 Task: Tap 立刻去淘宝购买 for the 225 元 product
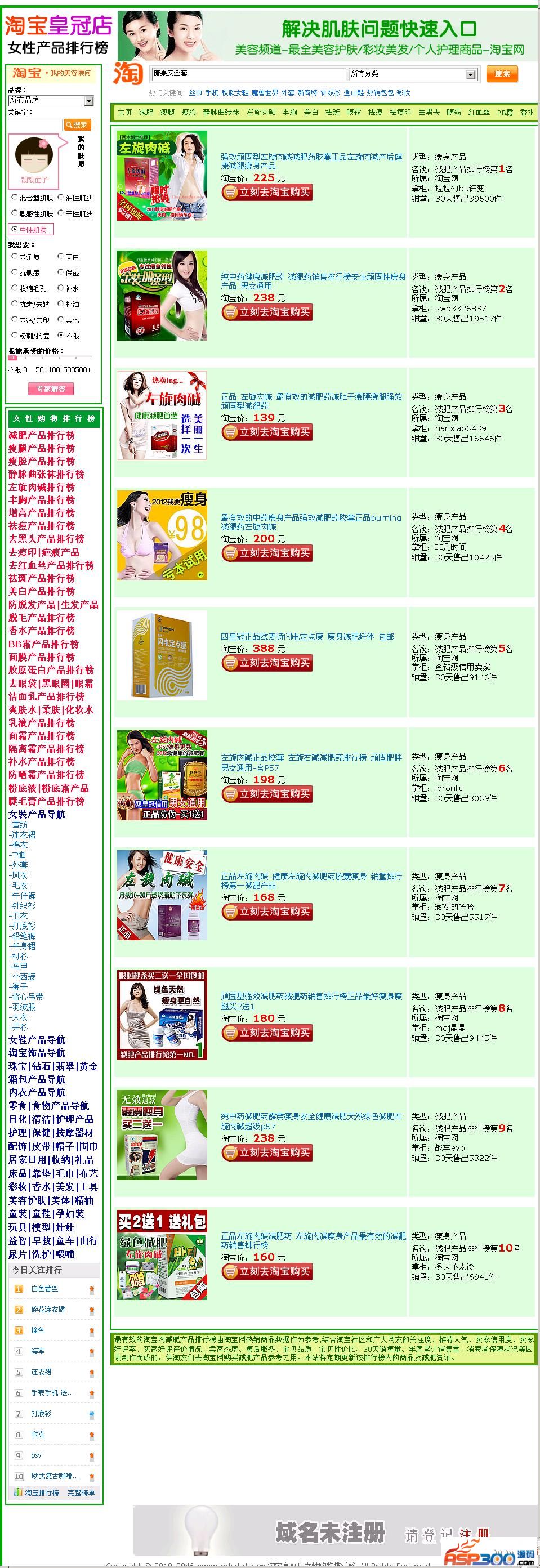pos(267,193)
